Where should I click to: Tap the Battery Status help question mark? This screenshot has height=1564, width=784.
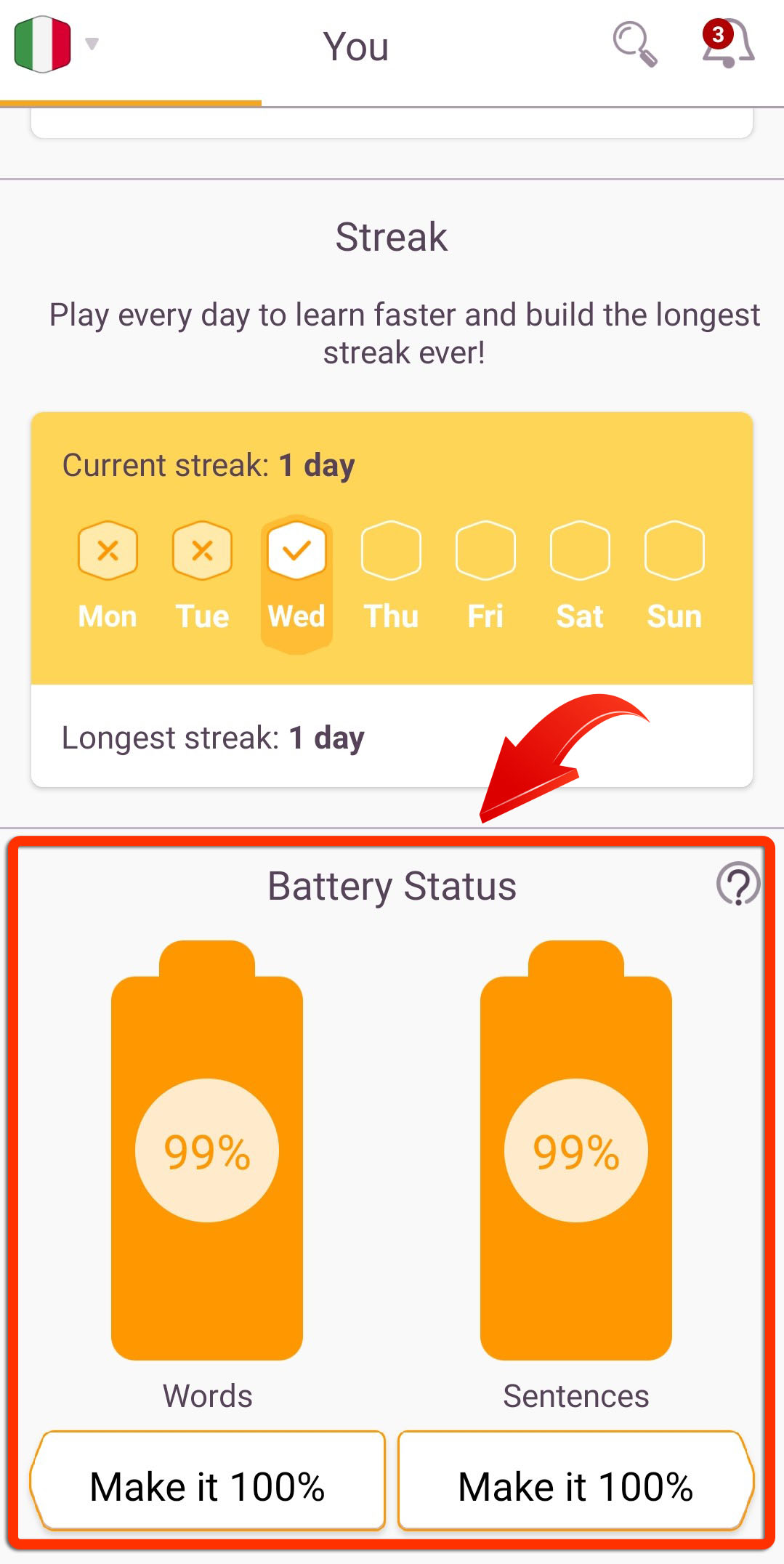click(x=738, y=884)
